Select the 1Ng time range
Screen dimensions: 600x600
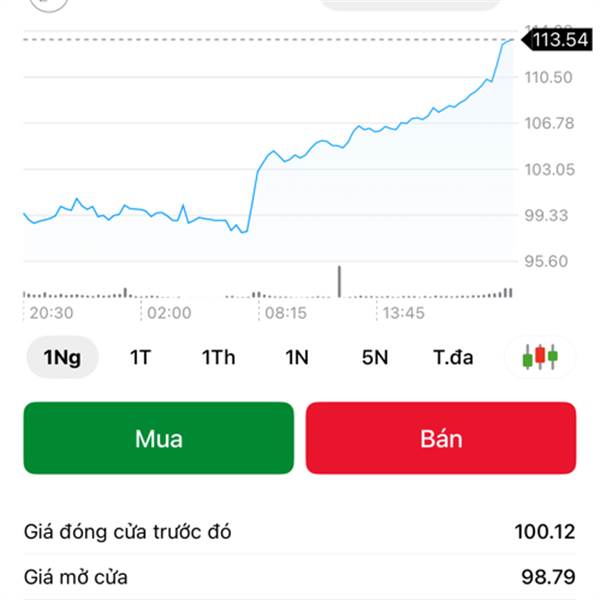pyautogui.click(x=62, y=357)
